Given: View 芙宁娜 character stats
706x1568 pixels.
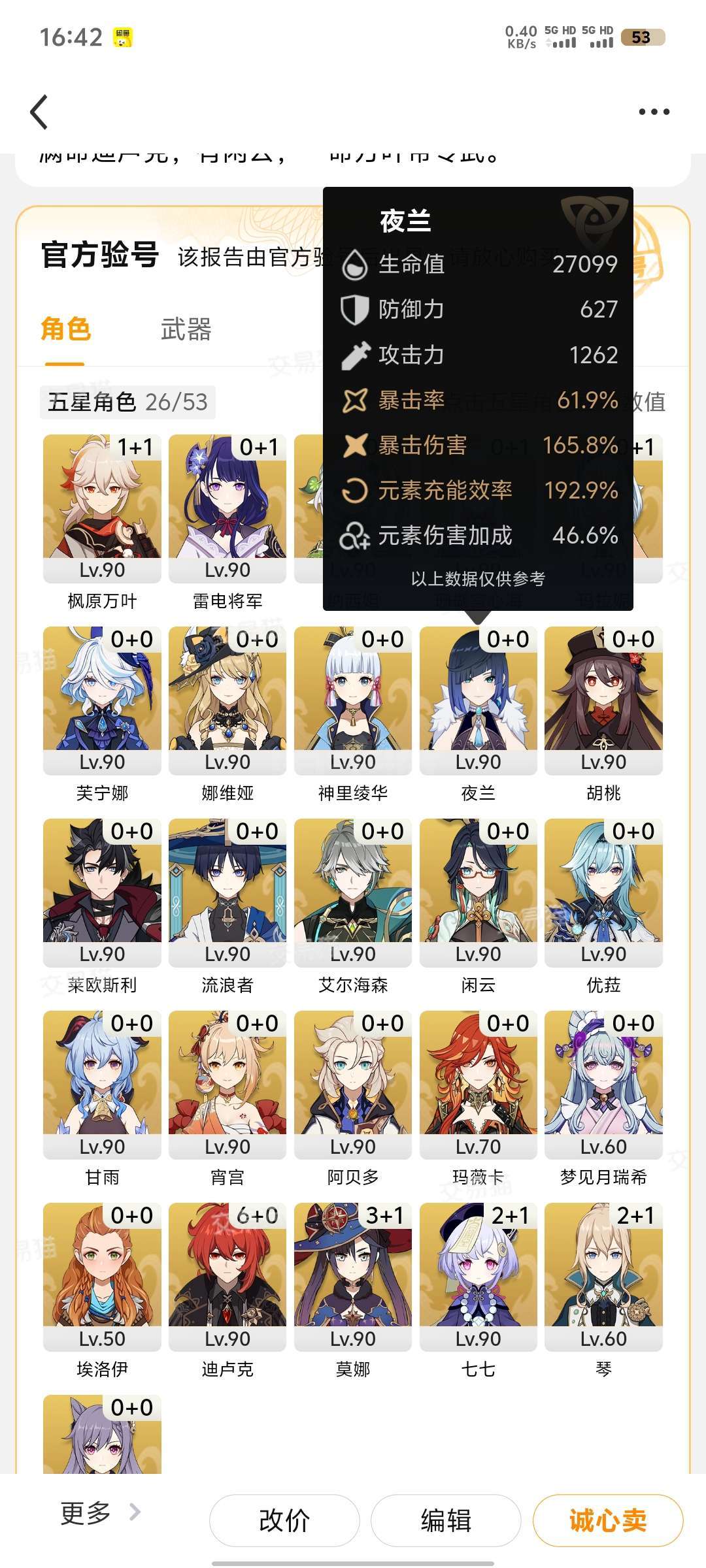Looking at the screenshot, I should click(x=102, y=699).
